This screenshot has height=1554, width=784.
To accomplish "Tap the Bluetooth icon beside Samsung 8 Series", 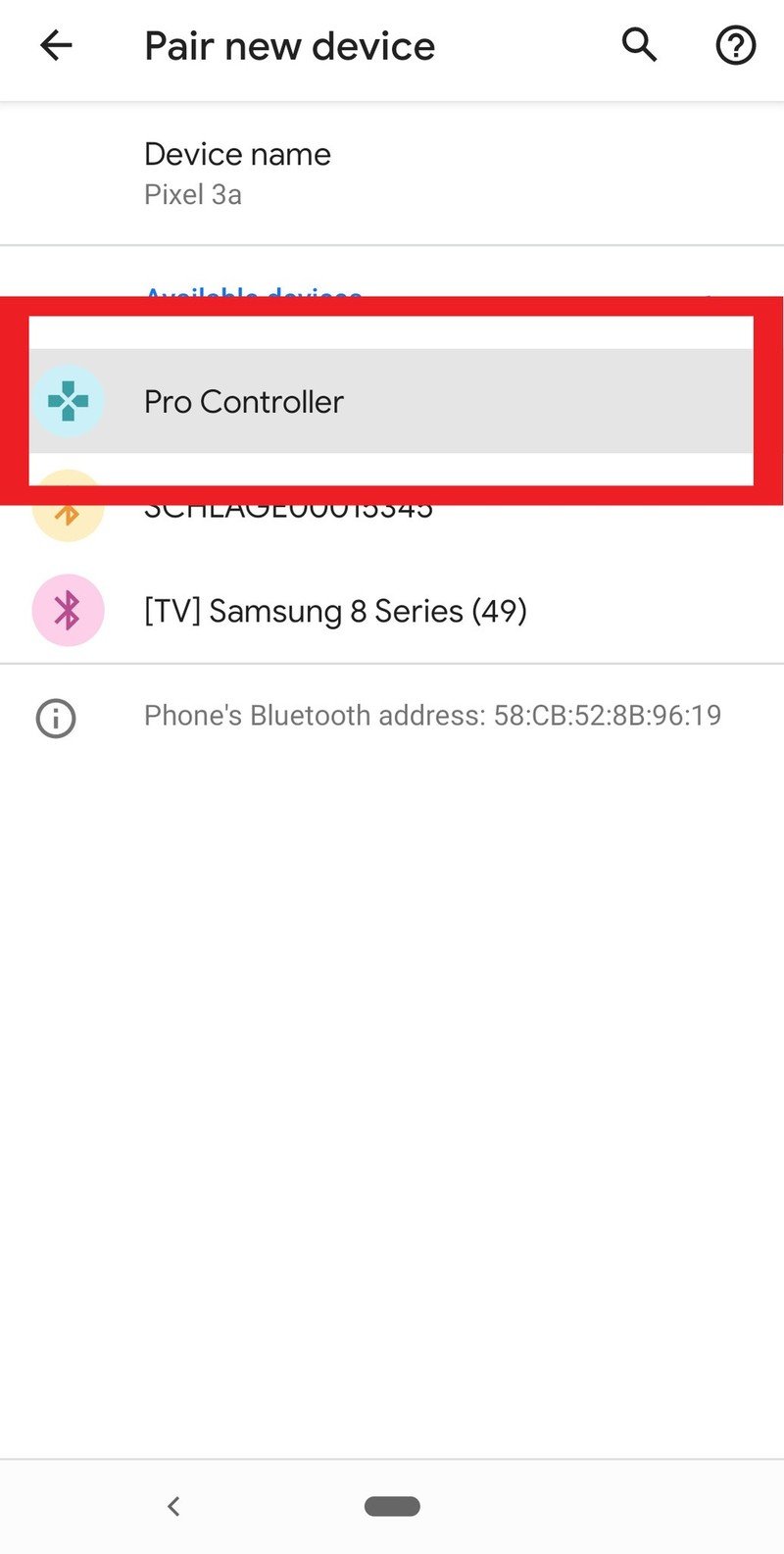I will [x=68, y=610].
